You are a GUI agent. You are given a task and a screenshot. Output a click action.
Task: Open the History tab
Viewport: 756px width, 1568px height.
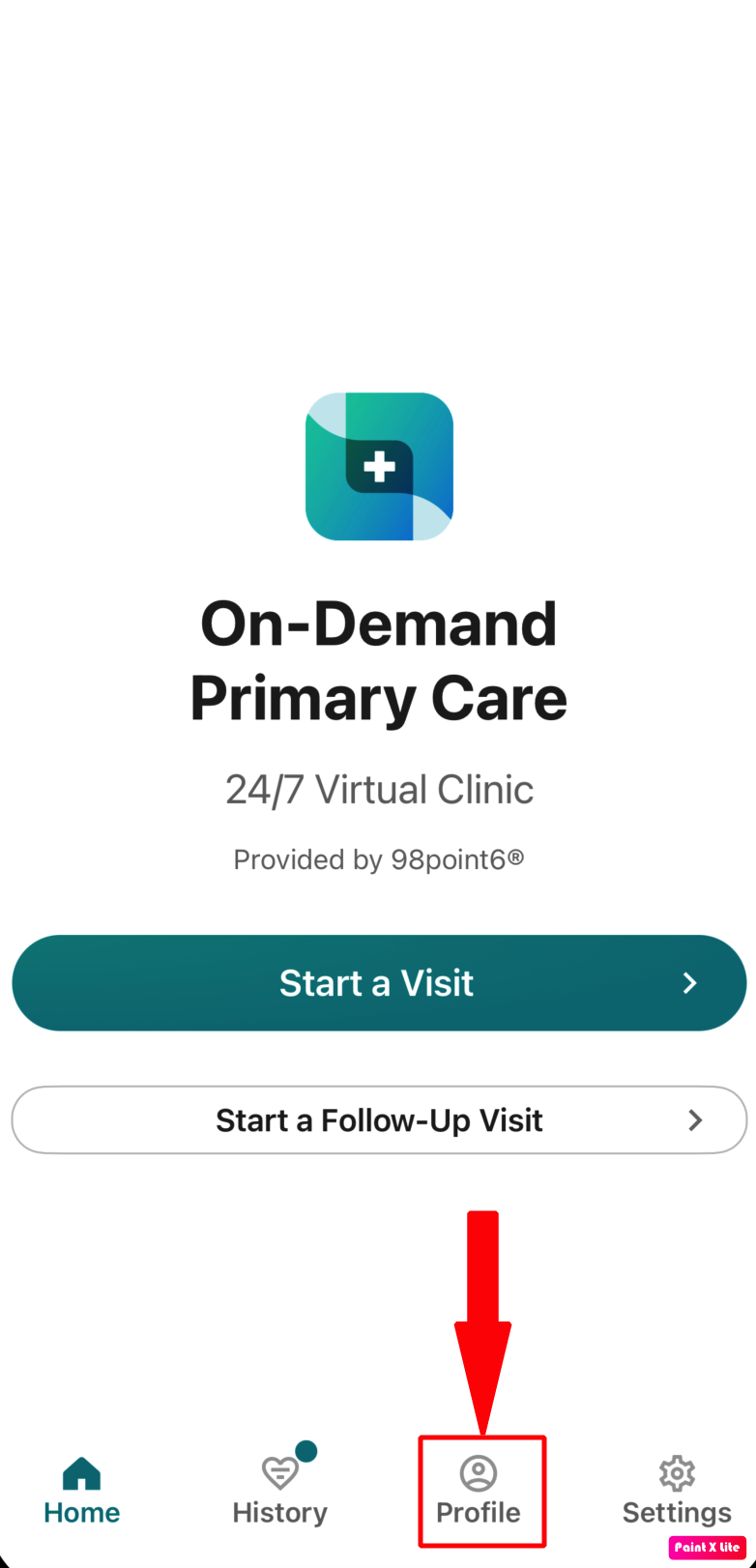pyautogui.click(x=280, y=1492)
